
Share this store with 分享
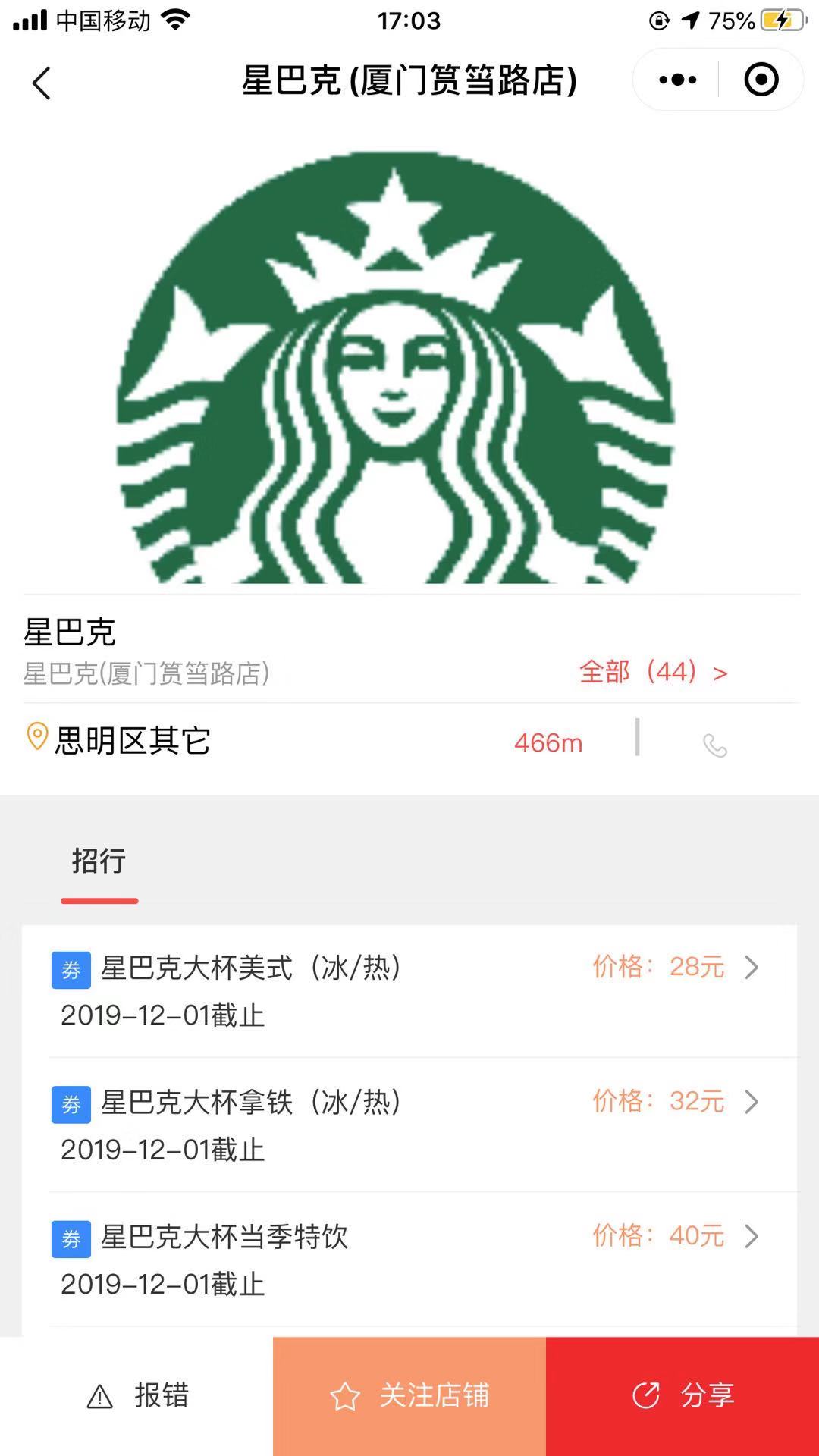[682, 1396]
